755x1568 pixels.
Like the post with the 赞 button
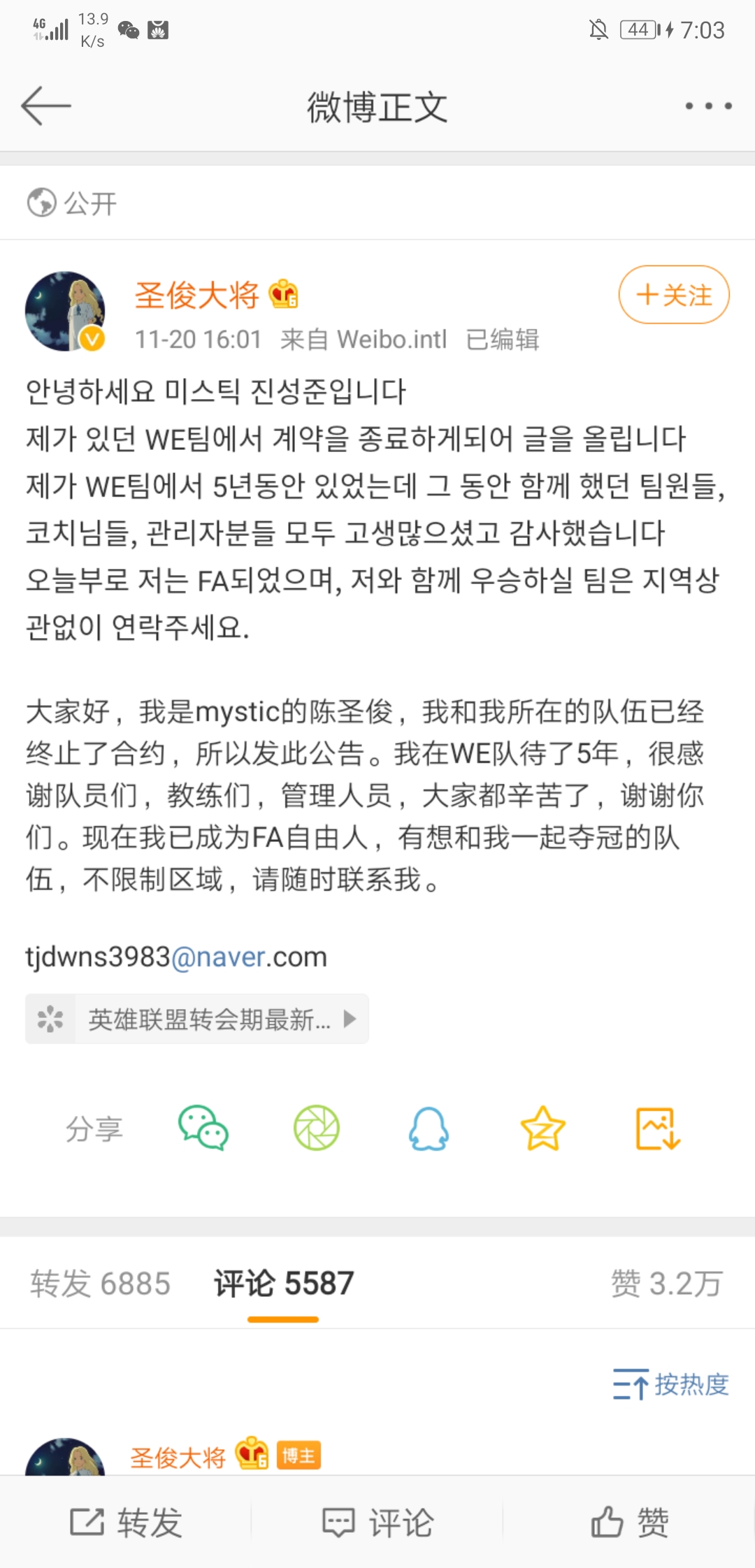click(x=629, y=1523)
